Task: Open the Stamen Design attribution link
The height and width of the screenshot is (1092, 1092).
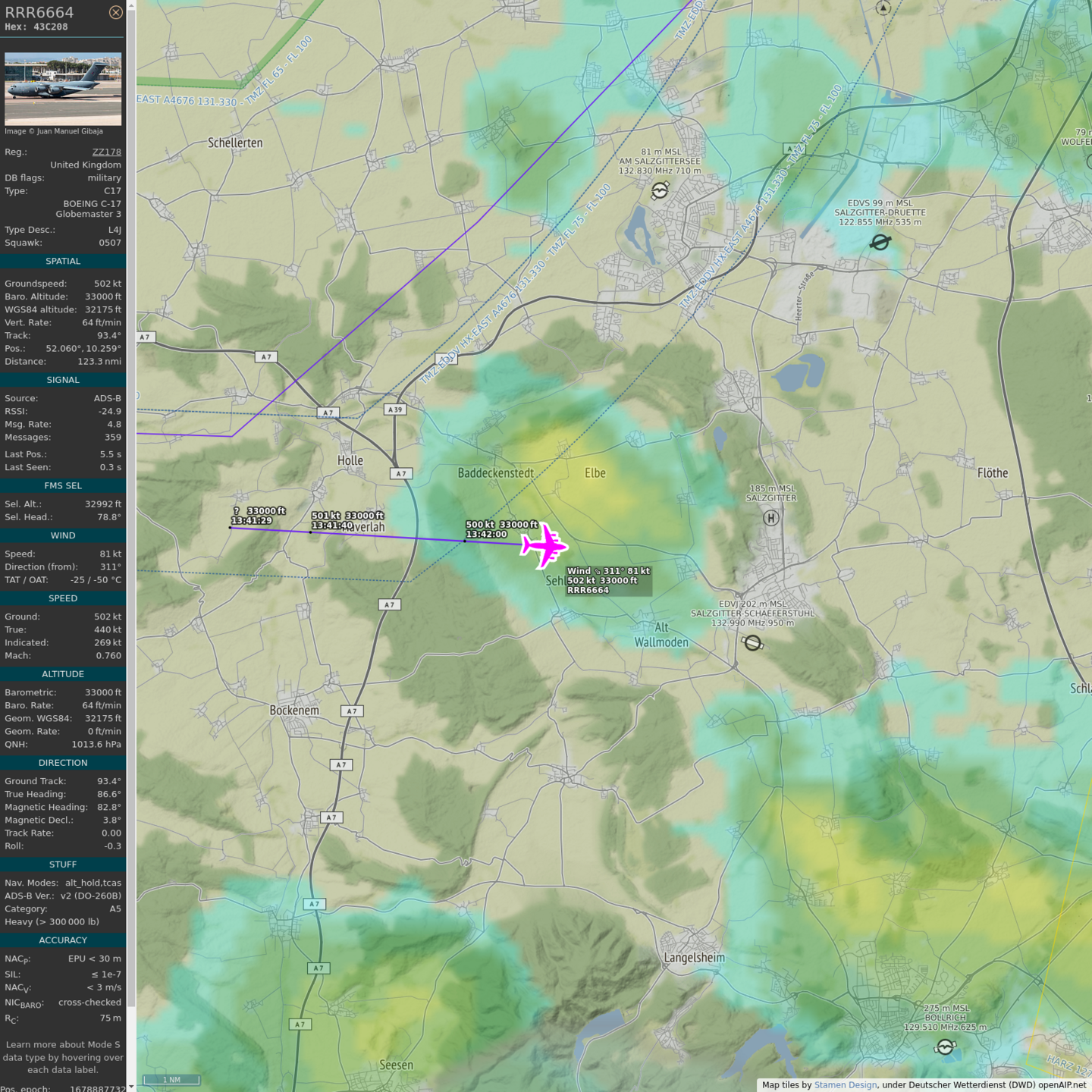Action: click(x=845, y=1085)
